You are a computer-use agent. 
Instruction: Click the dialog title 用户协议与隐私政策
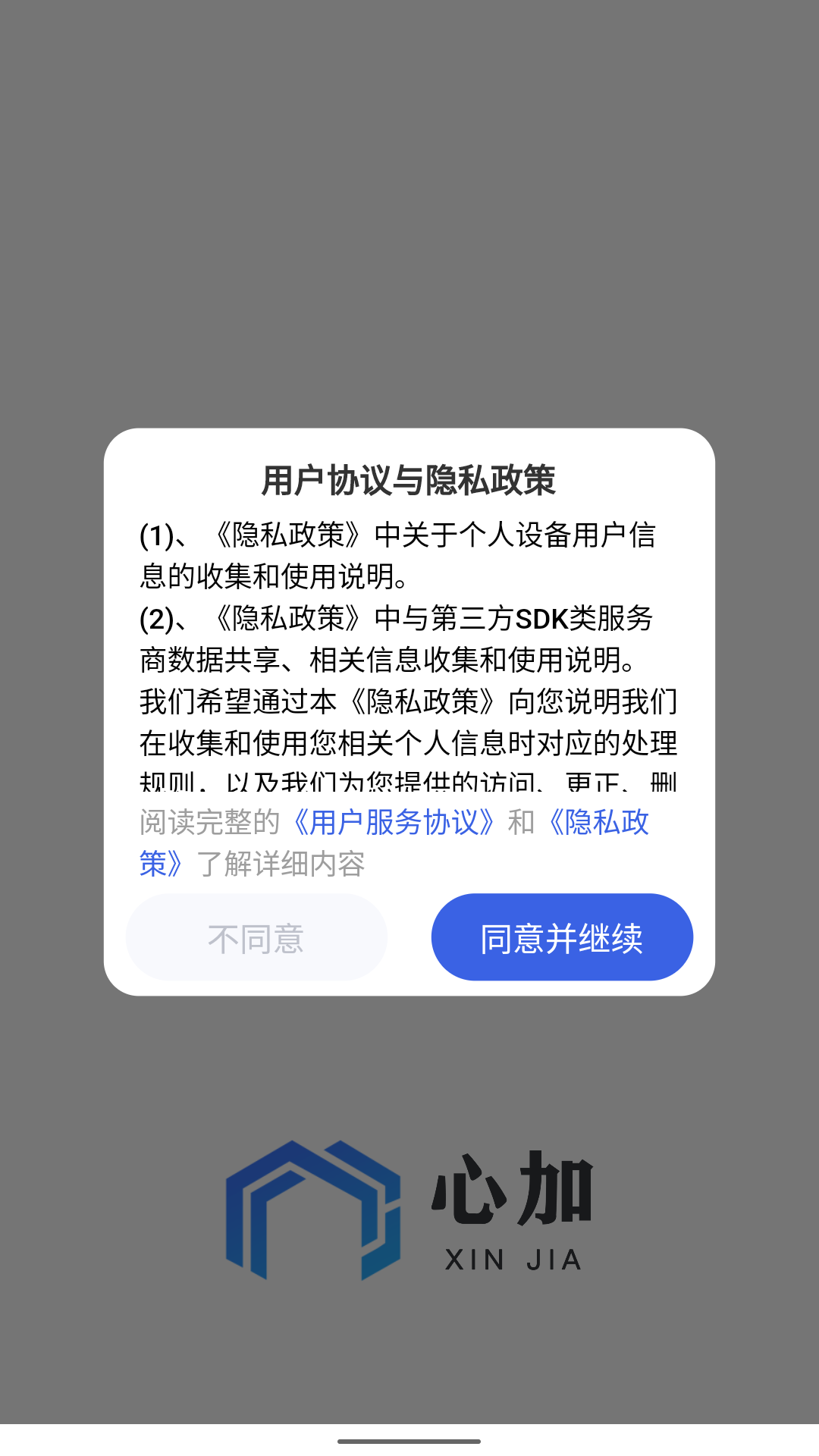point(409,476)
